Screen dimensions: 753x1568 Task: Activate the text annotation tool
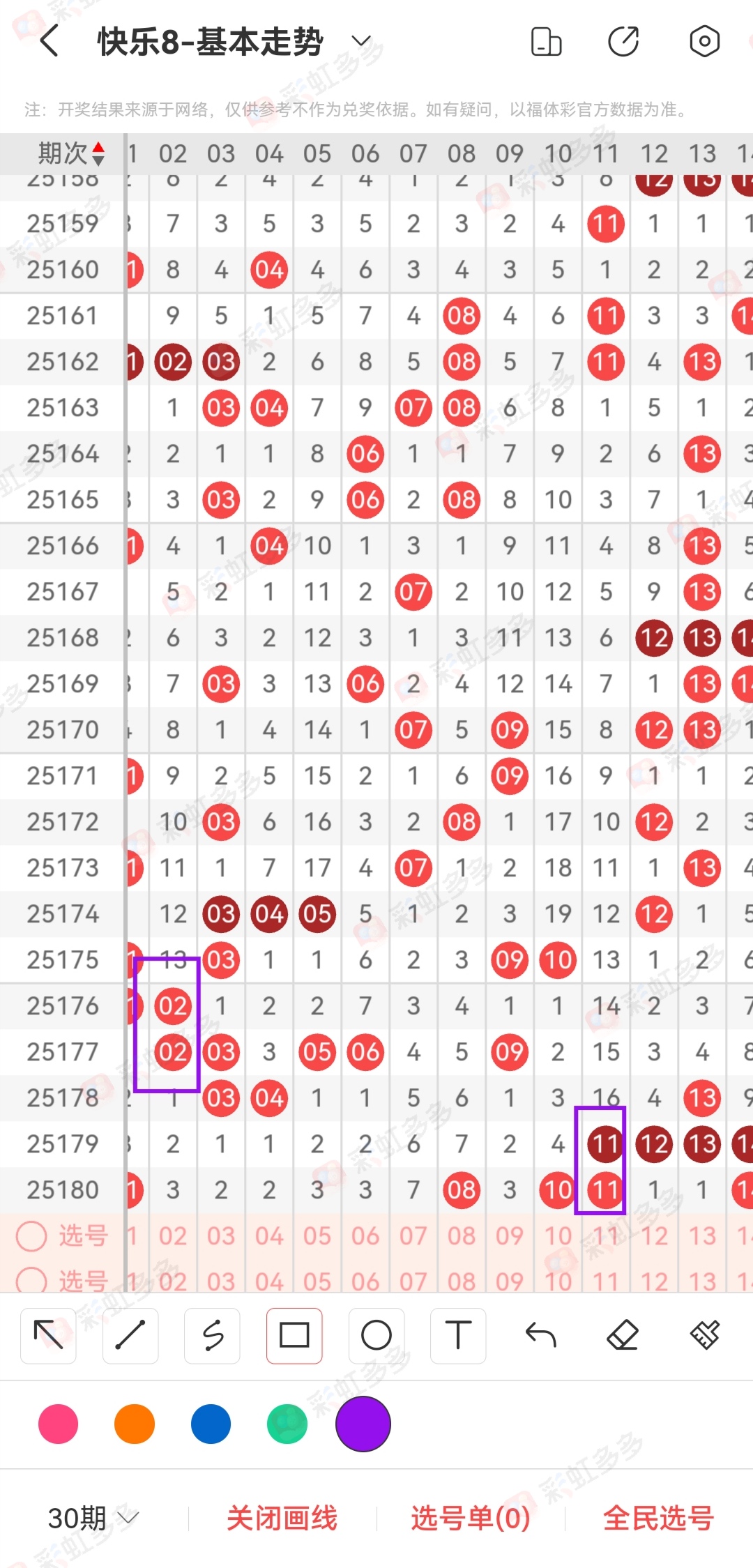pyautogui.click(x=458, y=1336)
